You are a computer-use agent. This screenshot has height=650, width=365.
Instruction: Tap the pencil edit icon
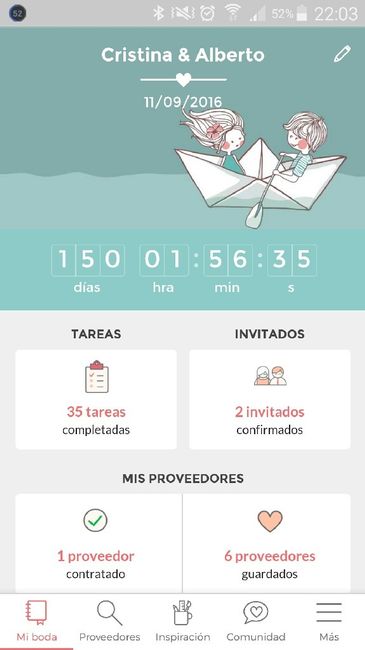(342, 54)
